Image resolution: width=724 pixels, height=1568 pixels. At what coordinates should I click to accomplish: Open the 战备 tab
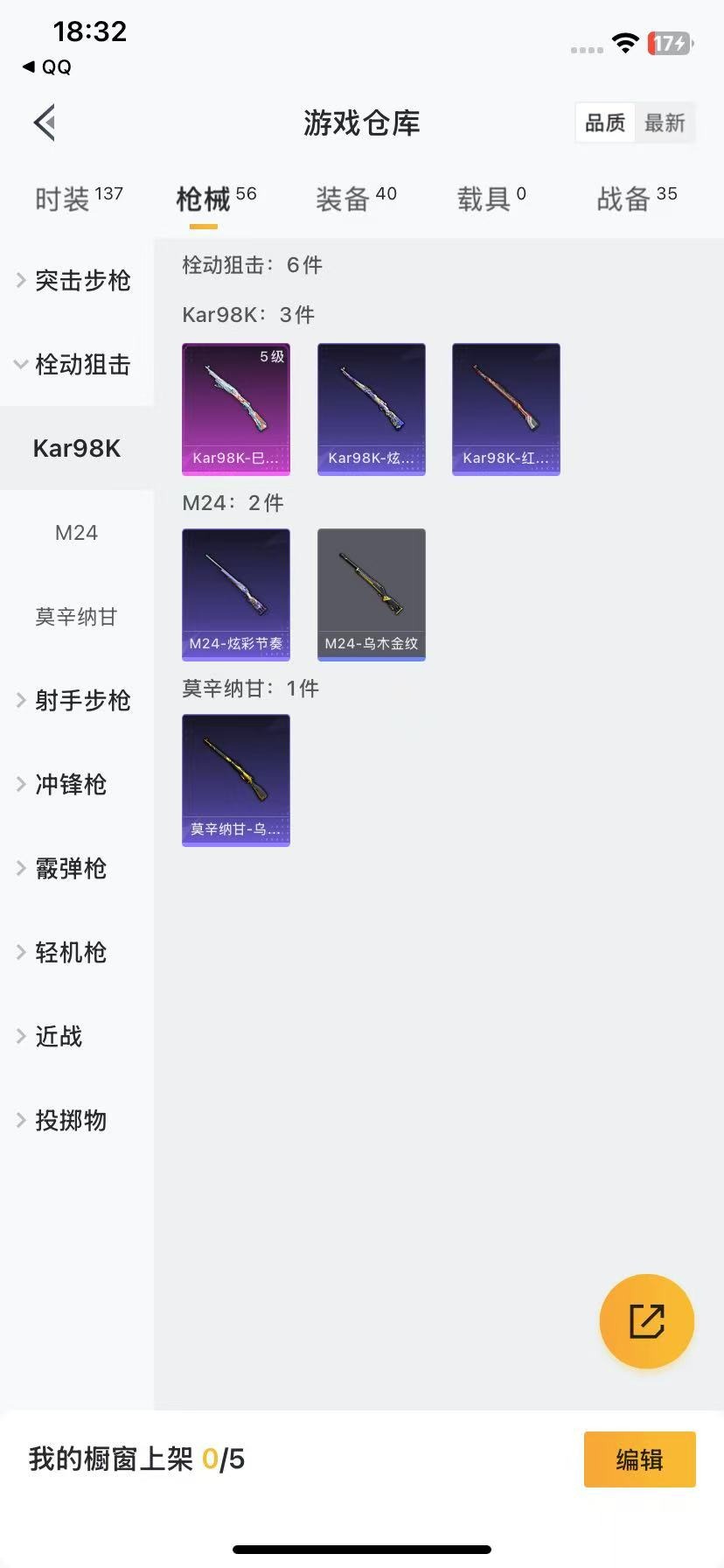coord(637,199)
